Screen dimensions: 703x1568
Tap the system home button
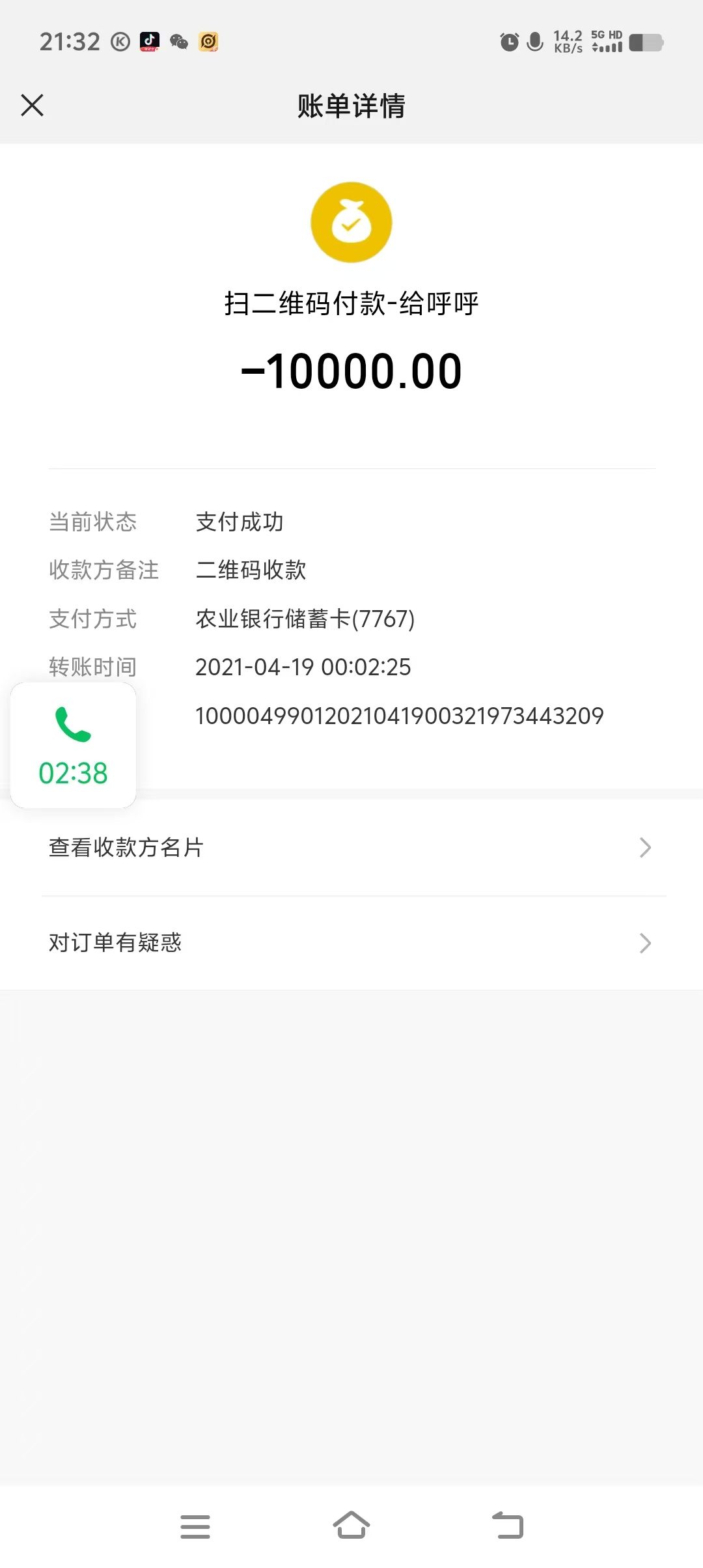pos(351,1525)
